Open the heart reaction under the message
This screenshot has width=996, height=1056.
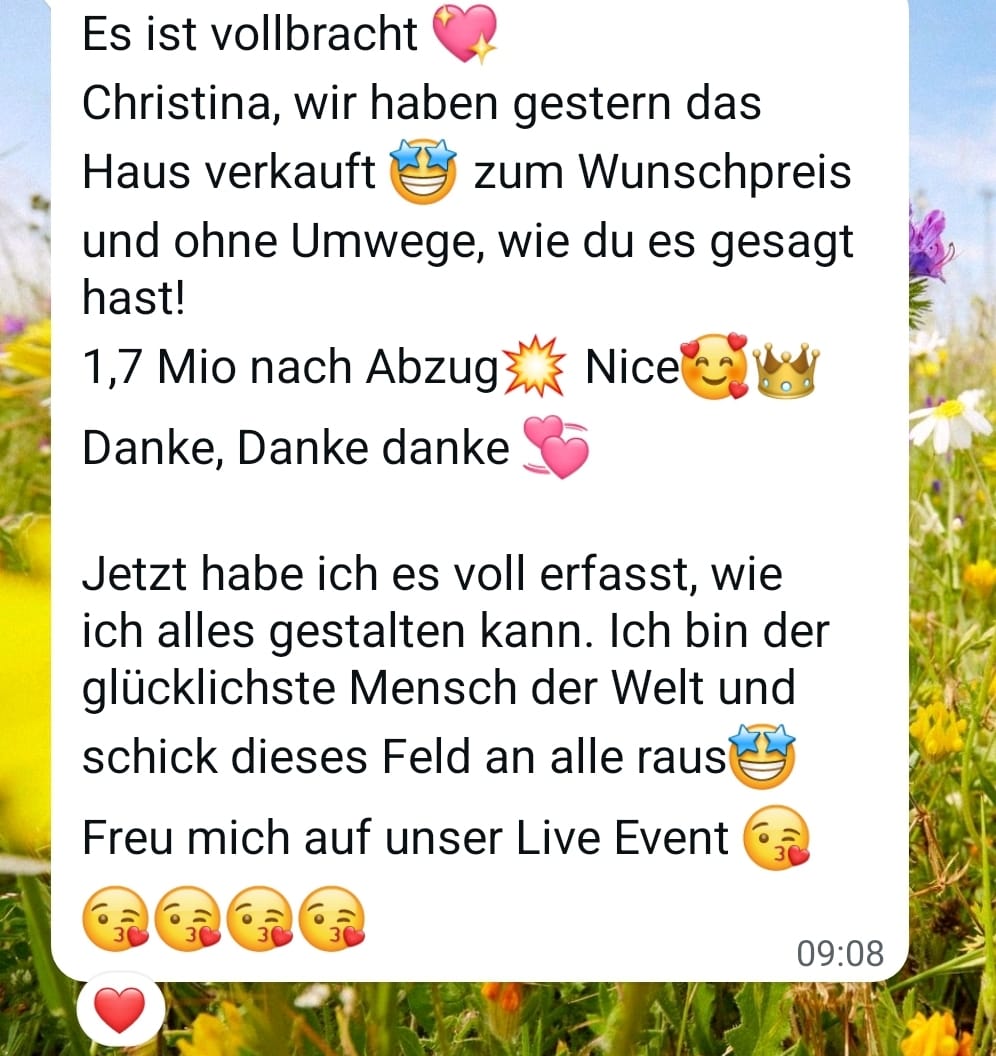pyautogui.click(x=121, y=1009)
